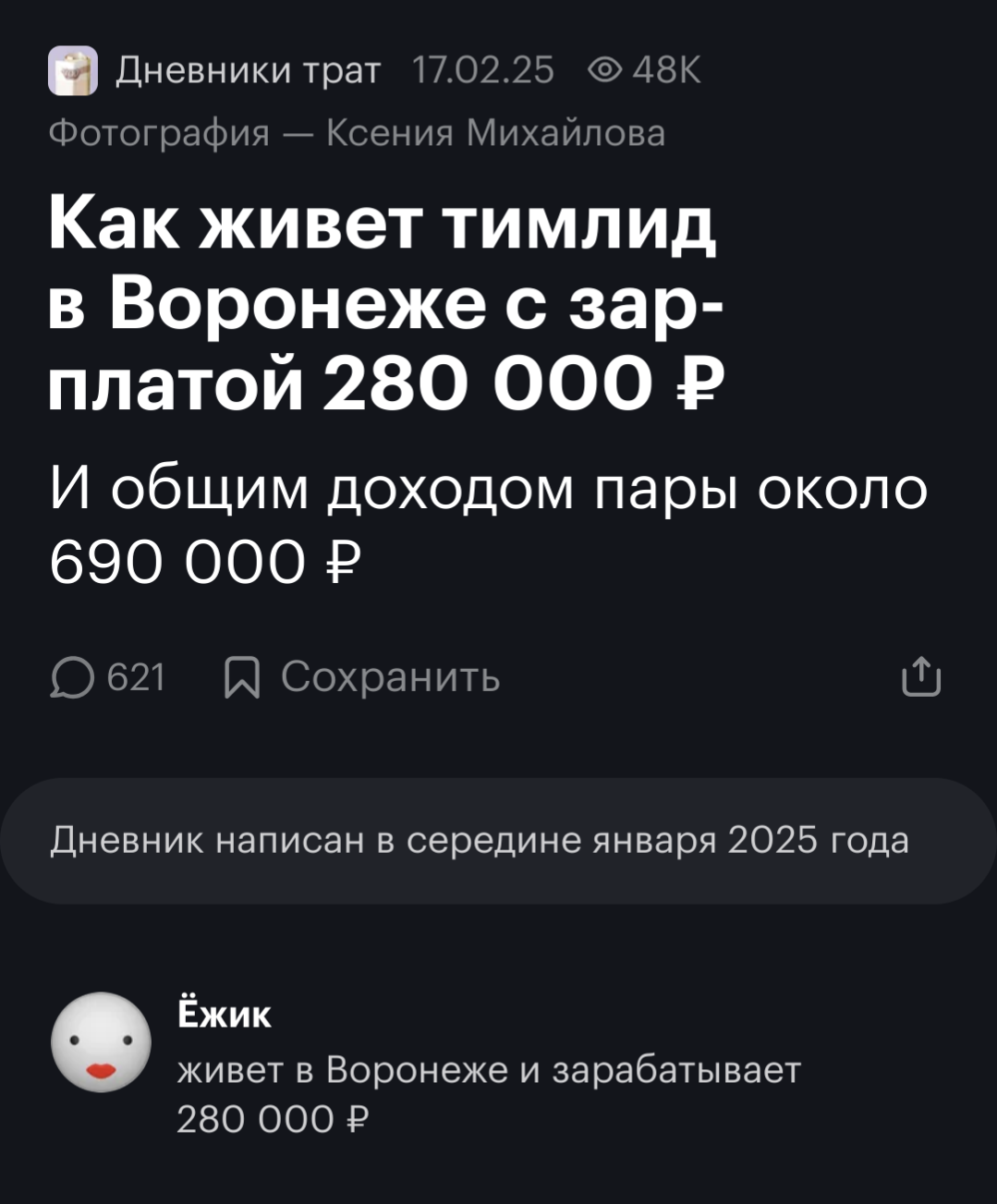Image resolution: width=997 pixels, height=1204 pixels.
Task: Share this article
Action: click(x=920, y=676)
